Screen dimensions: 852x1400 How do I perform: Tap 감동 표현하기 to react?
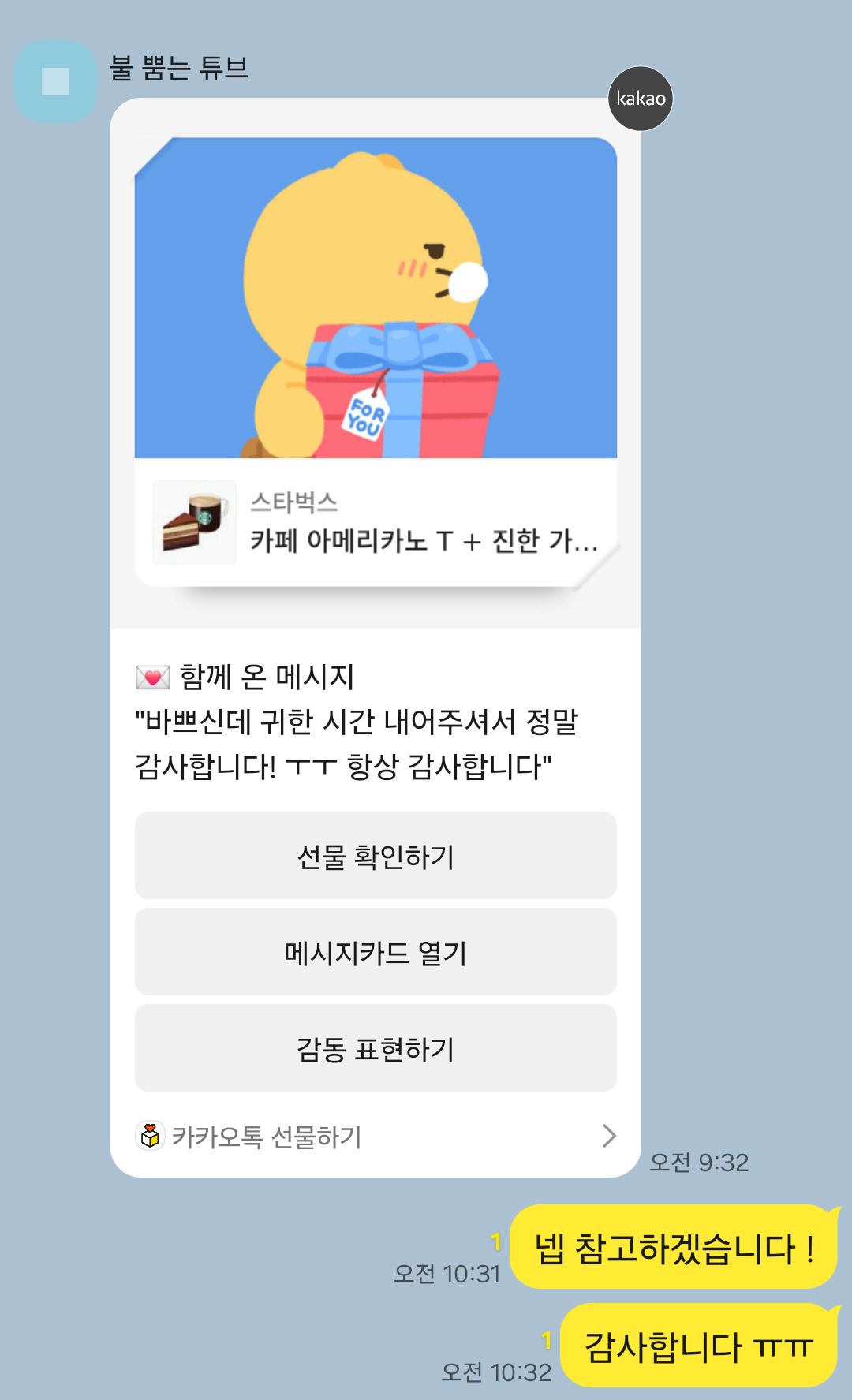pyautogui.click(x=376, y=1048)
